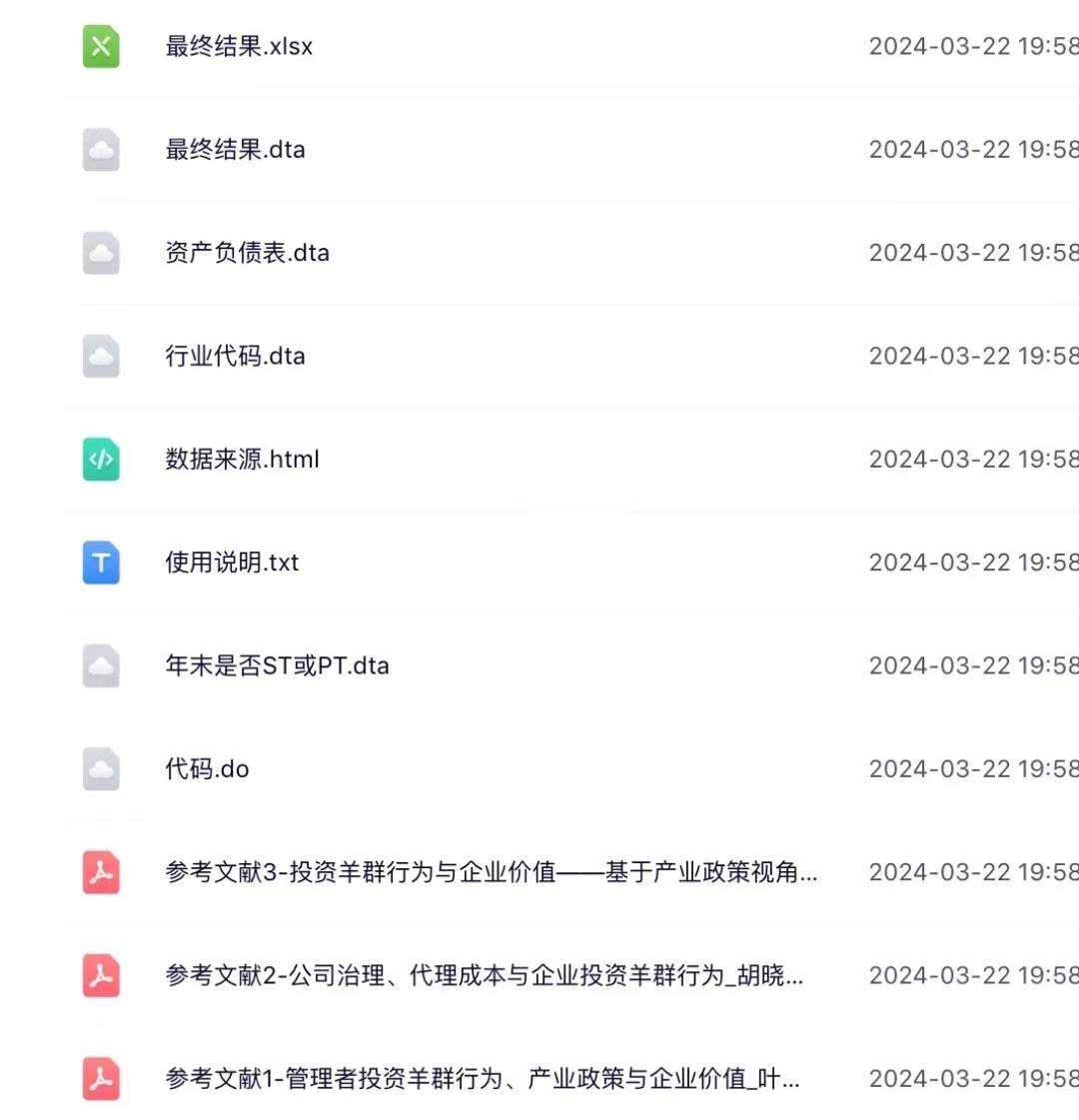This screenshot has height=1120, width=1079.
Task: Click the HTML icon beside 数据来源.html
Action: (x=100, y=460)
